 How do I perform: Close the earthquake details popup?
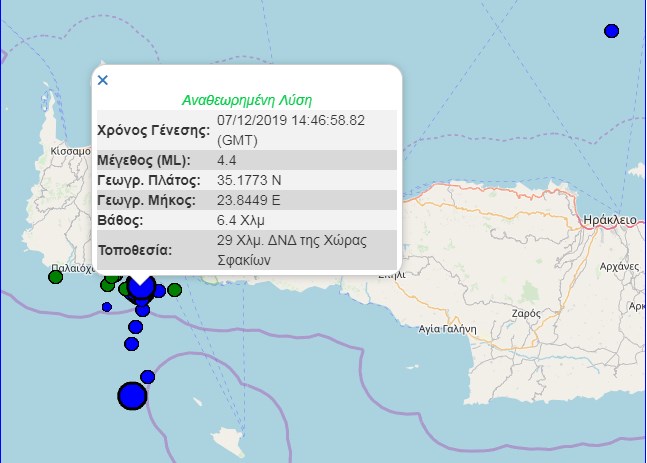102,80
